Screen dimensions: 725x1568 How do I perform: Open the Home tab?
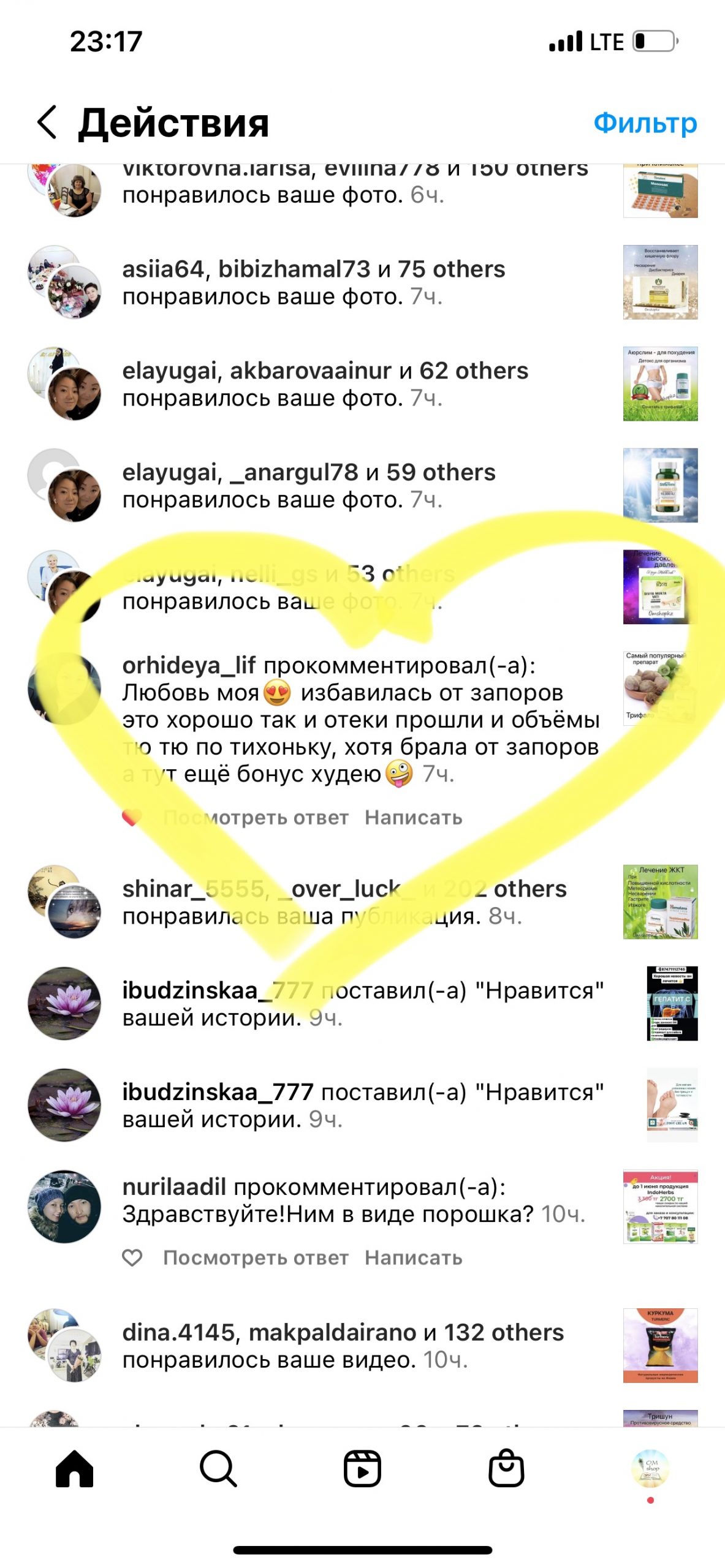coord(74,1468)
